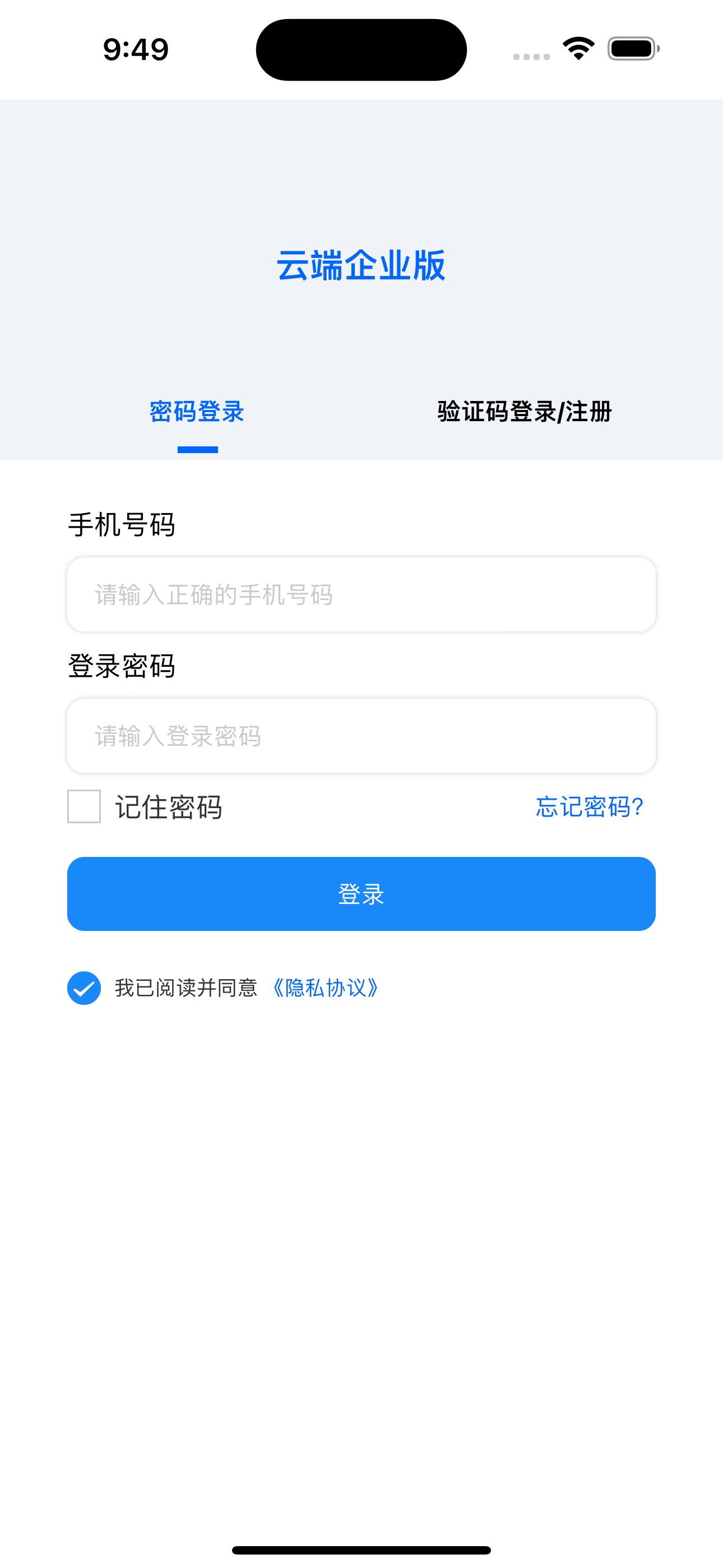The width and height of the screenshot is (723, 1568).
Task: Tap the 手机号码 field label
Action: (122, 525)
